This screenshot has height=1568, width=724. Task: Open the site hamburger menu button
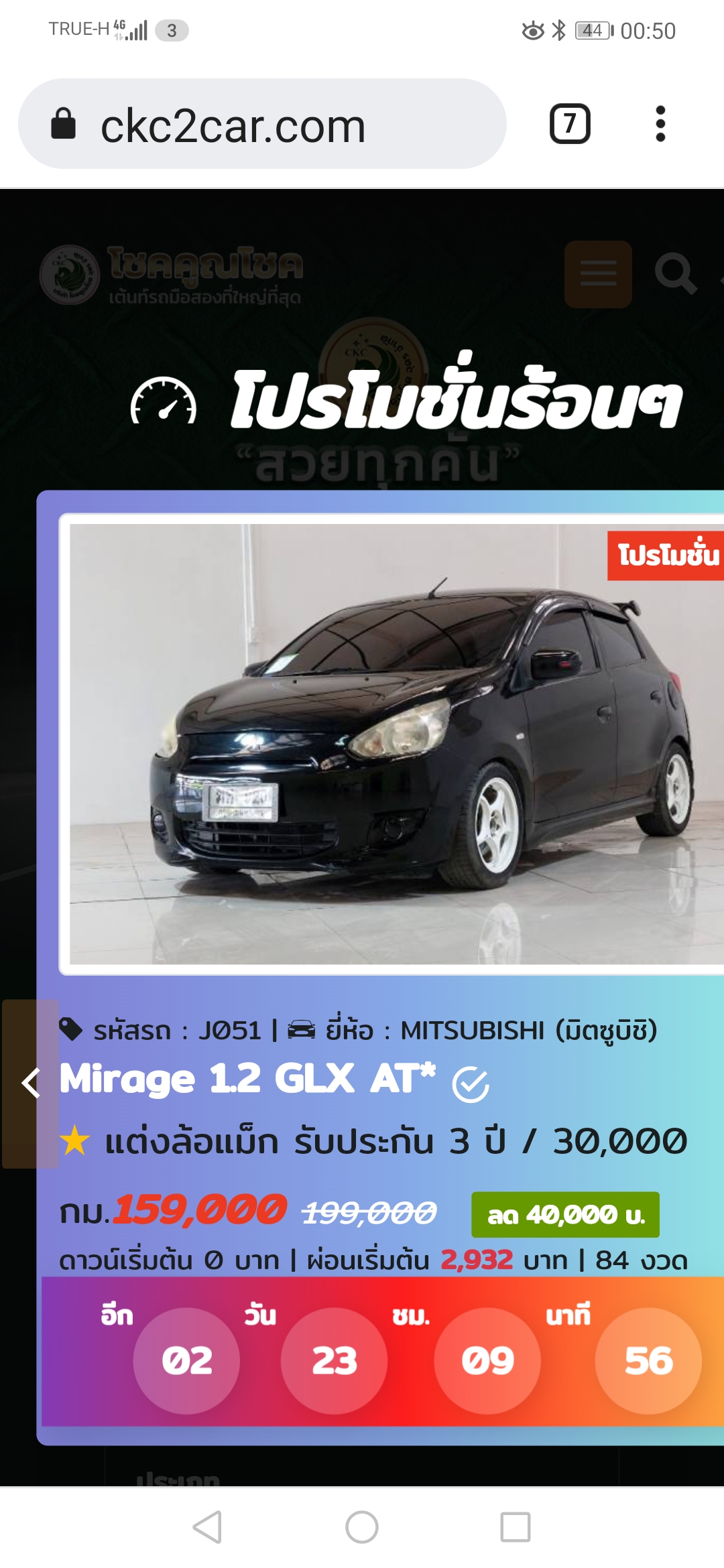coord(598,274)
